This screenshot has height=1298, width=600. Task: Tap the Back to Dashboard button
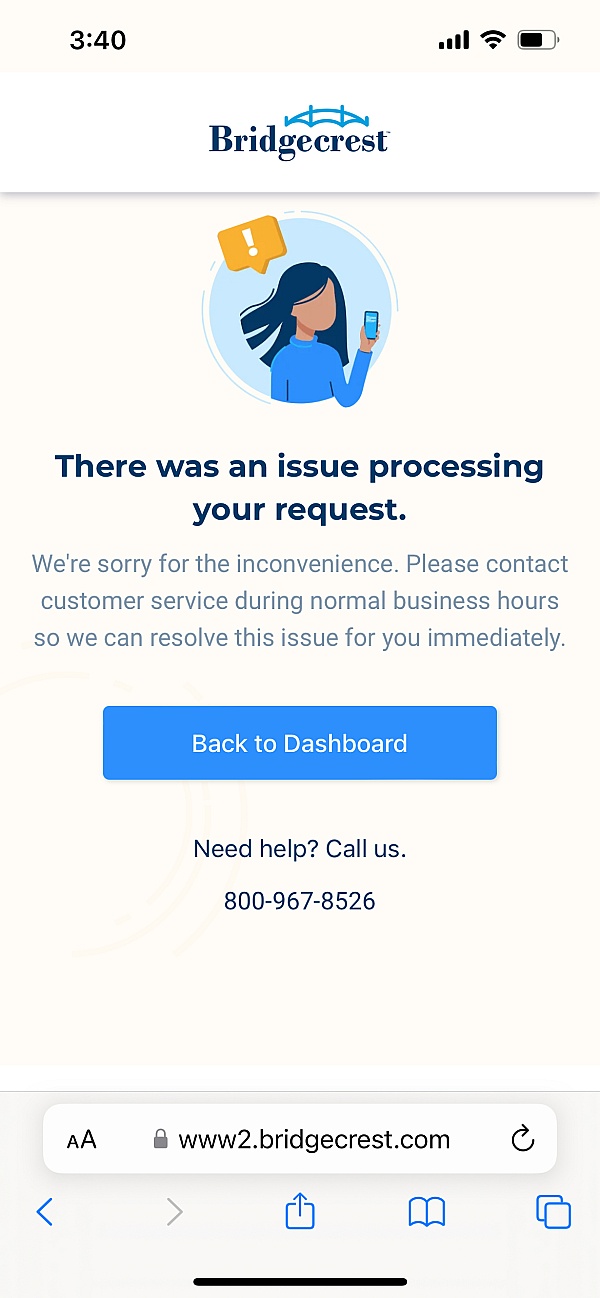coord(300,743)
